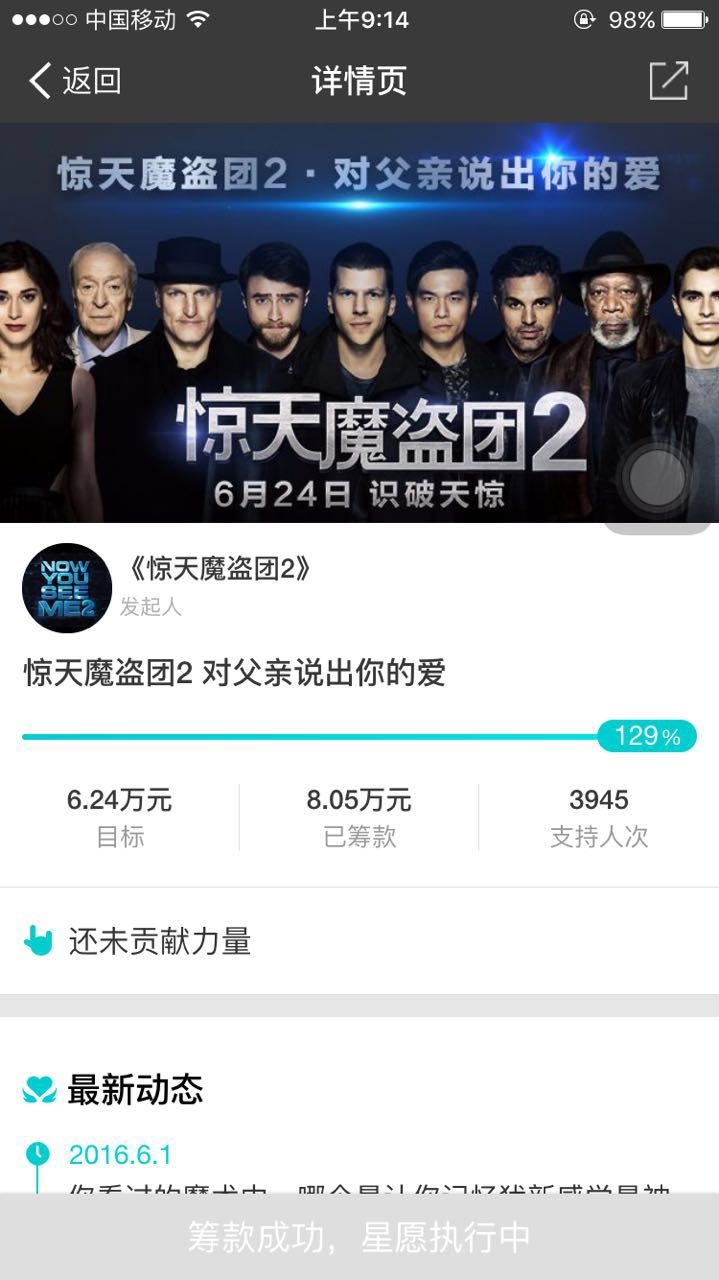Viewport: 719px width, 1280px height.
Task: Open the 2016.6.1 latest update entry
Action: point(120,1155)
